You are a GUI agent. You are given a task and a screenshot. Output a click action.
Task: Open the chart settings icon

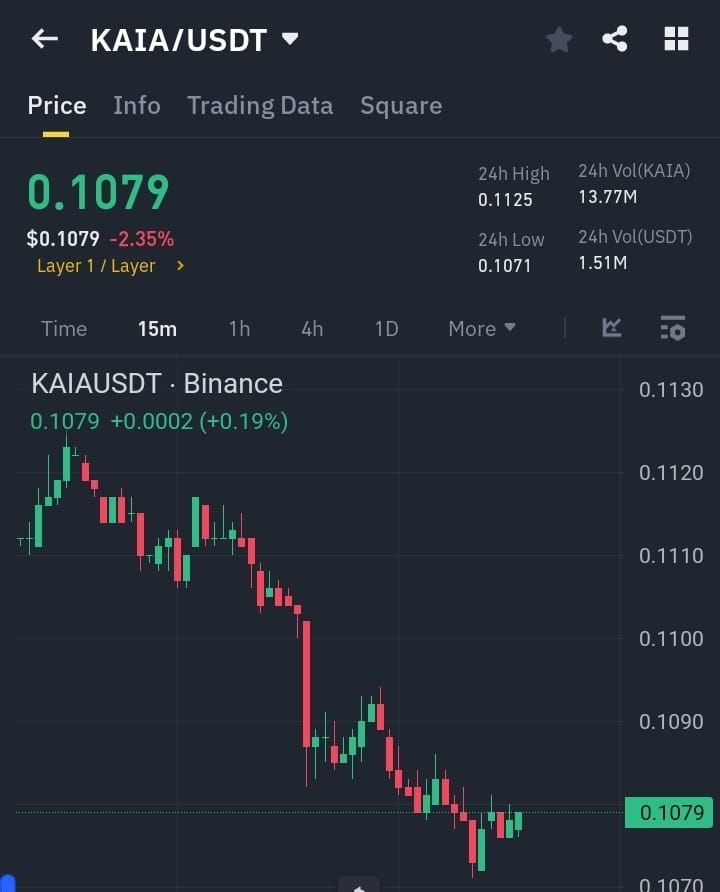[x=672, y=328]
